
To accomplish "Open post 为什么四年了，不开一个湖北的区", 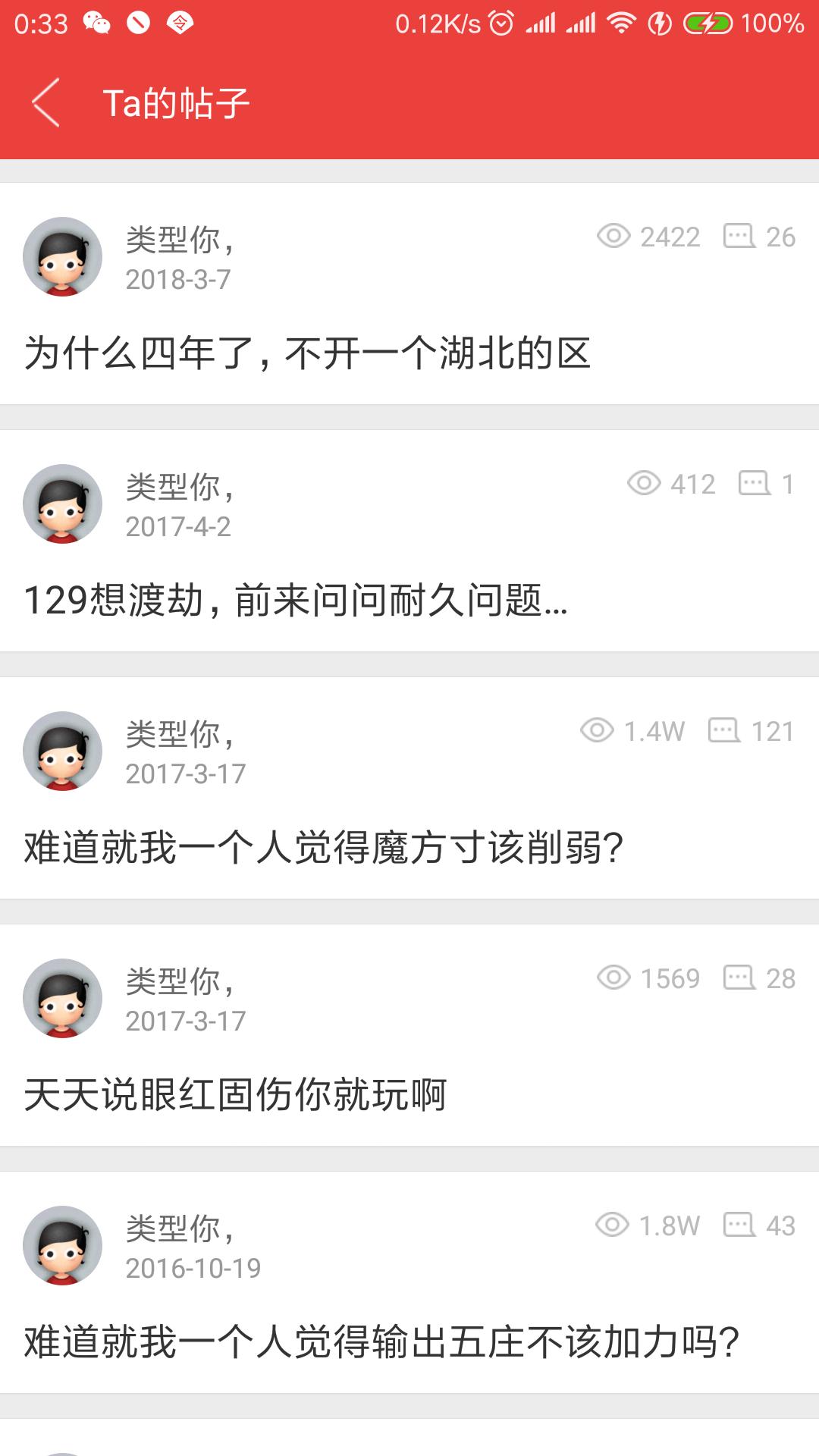I will click(x=307, y=353).
